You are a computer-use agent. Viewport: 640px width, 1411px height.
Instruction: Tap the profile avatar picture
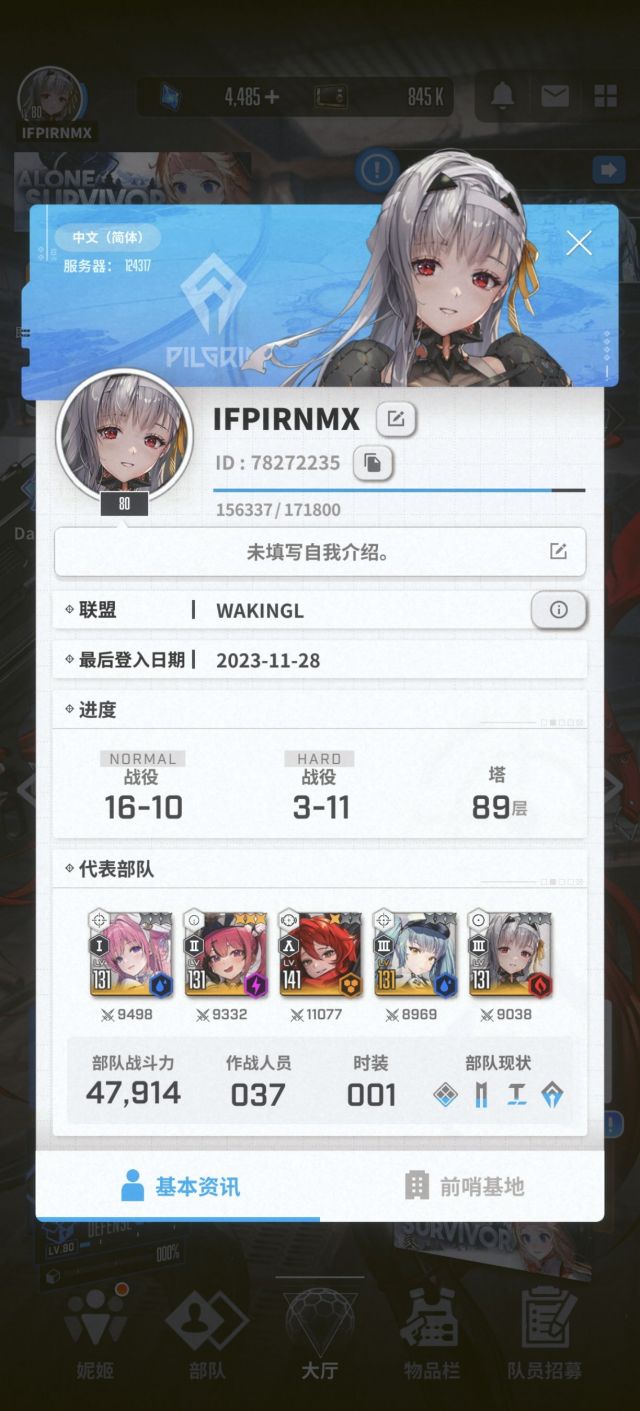pos(124,435)
